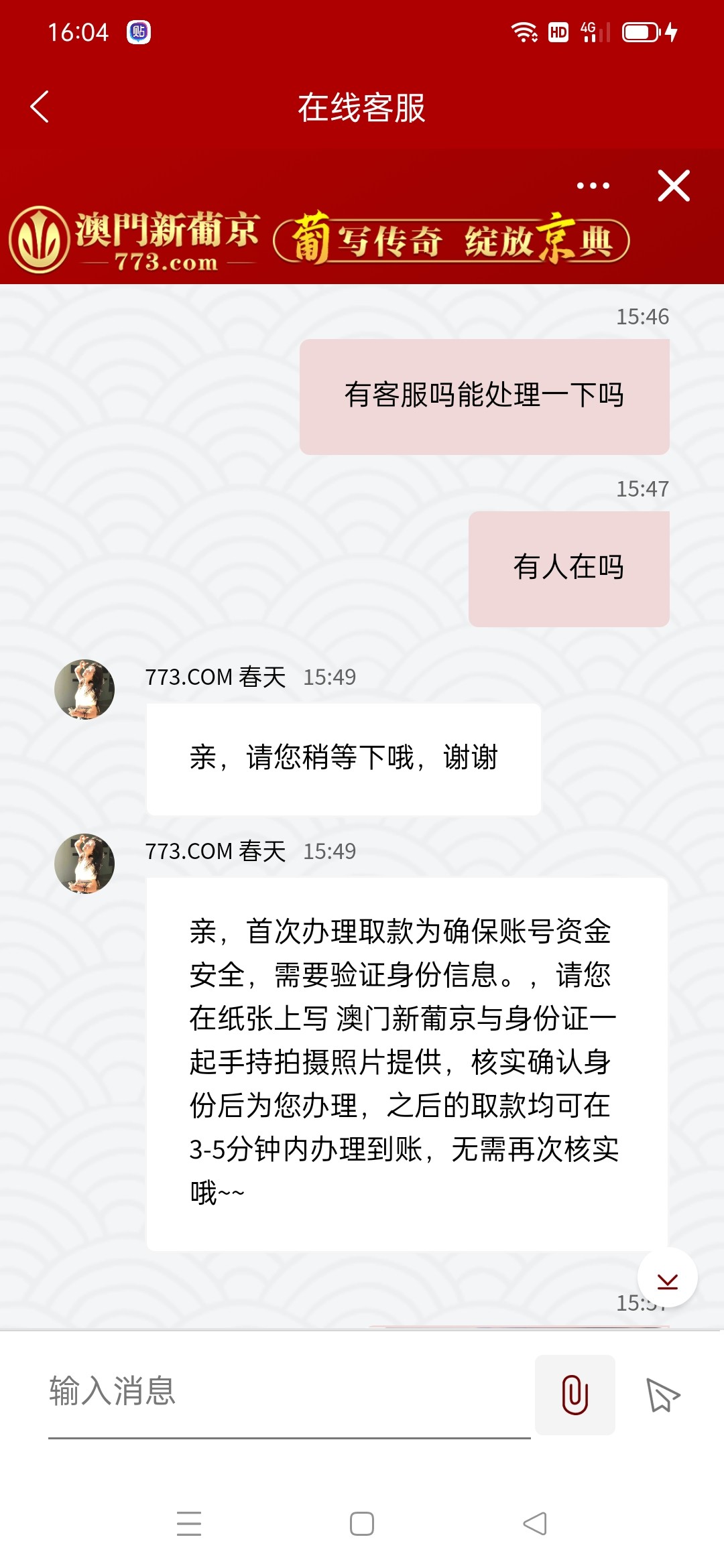
Task: Collapse the chat with the close X
Action: coord(672,186)
